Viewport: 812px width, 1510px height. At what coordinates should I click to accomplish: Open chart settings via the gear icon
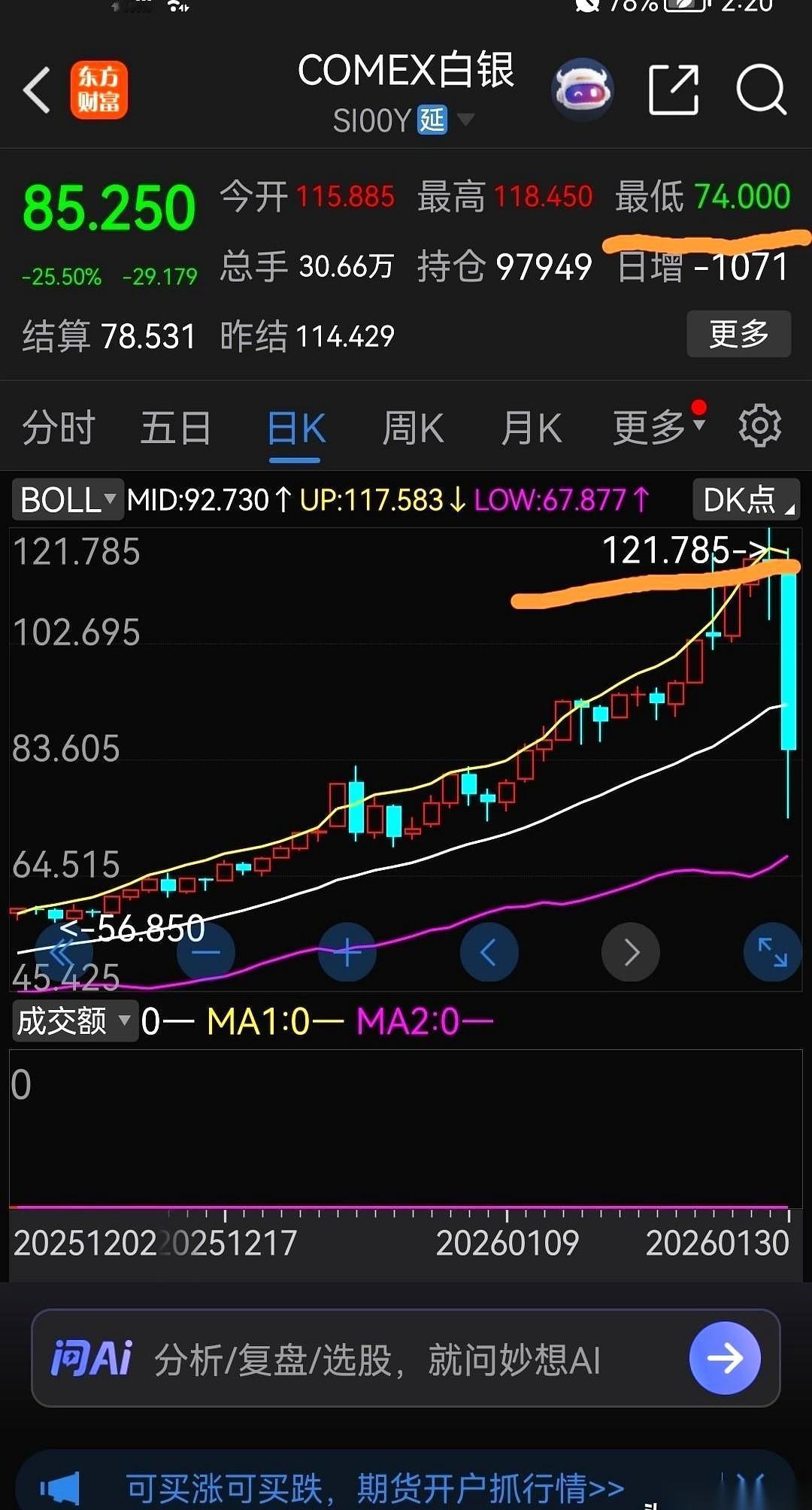[x=761, y=426]
